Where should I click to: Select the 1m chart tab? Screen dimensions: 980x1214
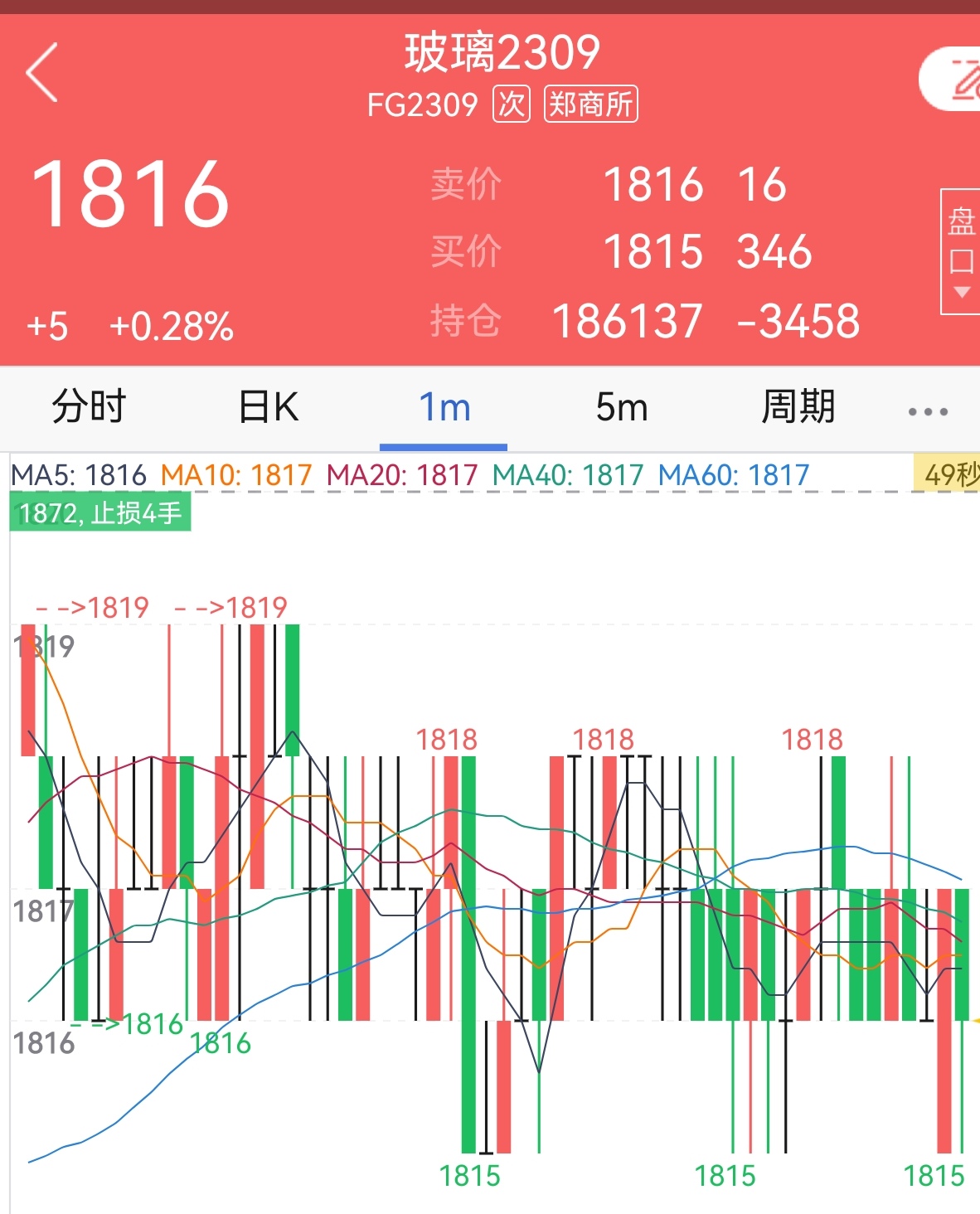[x=444, y=407]
